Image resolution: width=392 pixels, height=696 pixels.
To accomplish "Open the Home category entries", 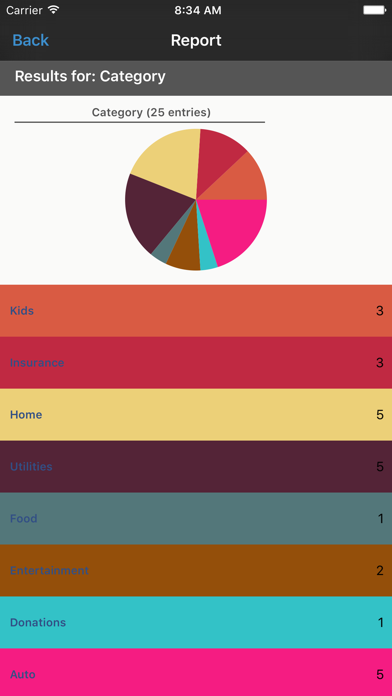I will tap(196, 415).
